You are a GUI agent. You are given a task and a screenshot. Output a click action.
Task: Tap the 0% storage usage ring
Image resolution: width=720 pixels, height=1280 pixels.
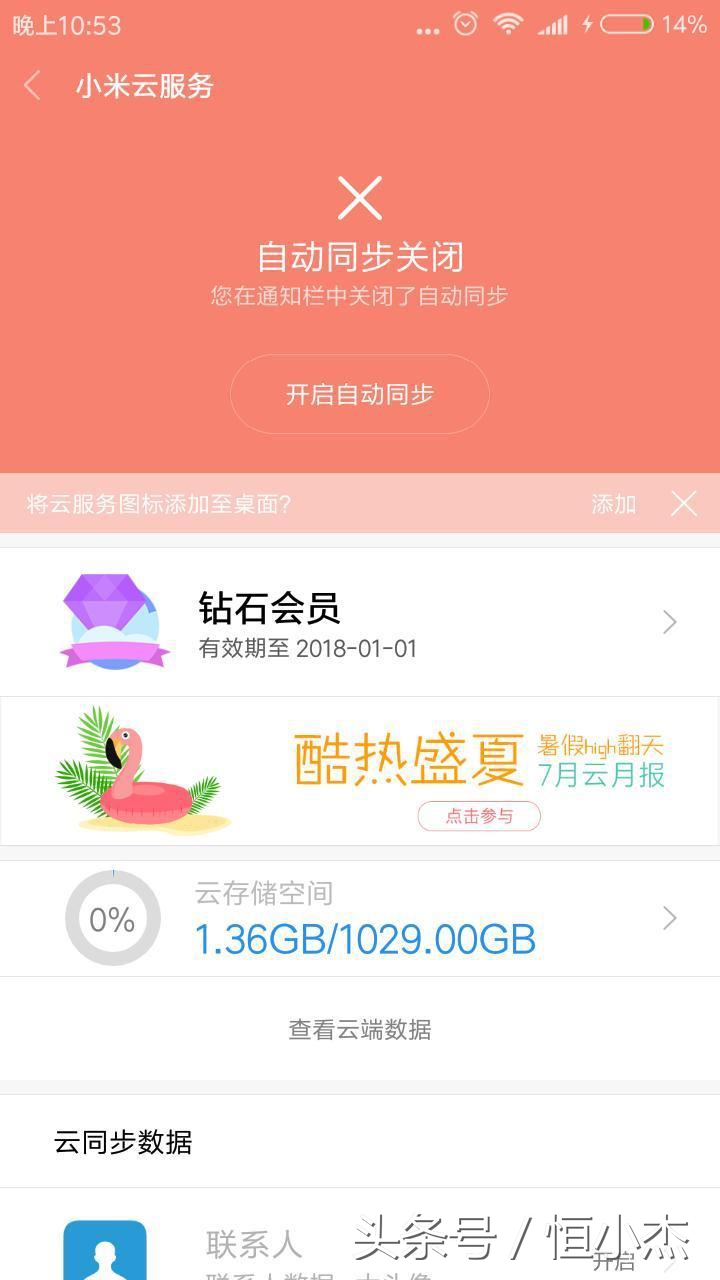click(x=113, y=917)
